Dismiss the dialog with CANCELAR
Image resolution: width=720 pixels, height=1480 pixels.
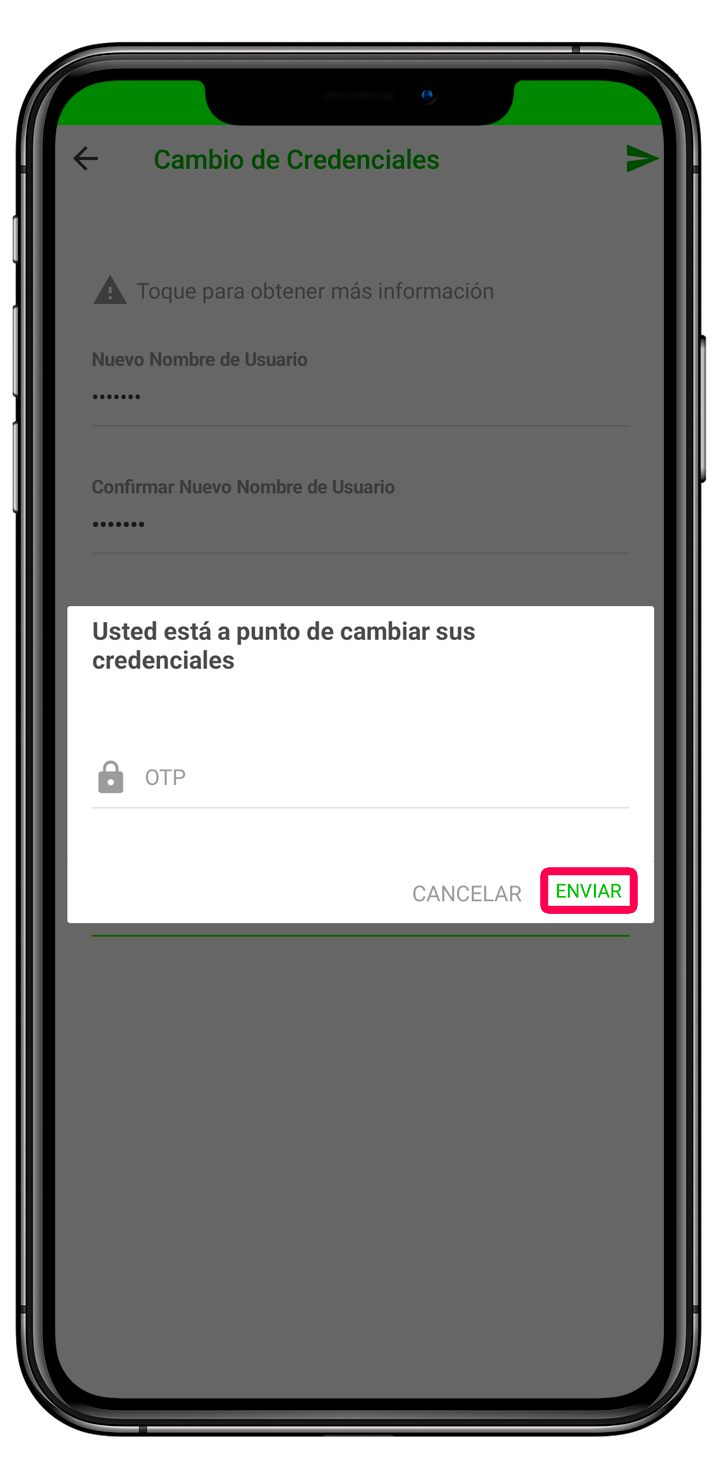point(467,894)
